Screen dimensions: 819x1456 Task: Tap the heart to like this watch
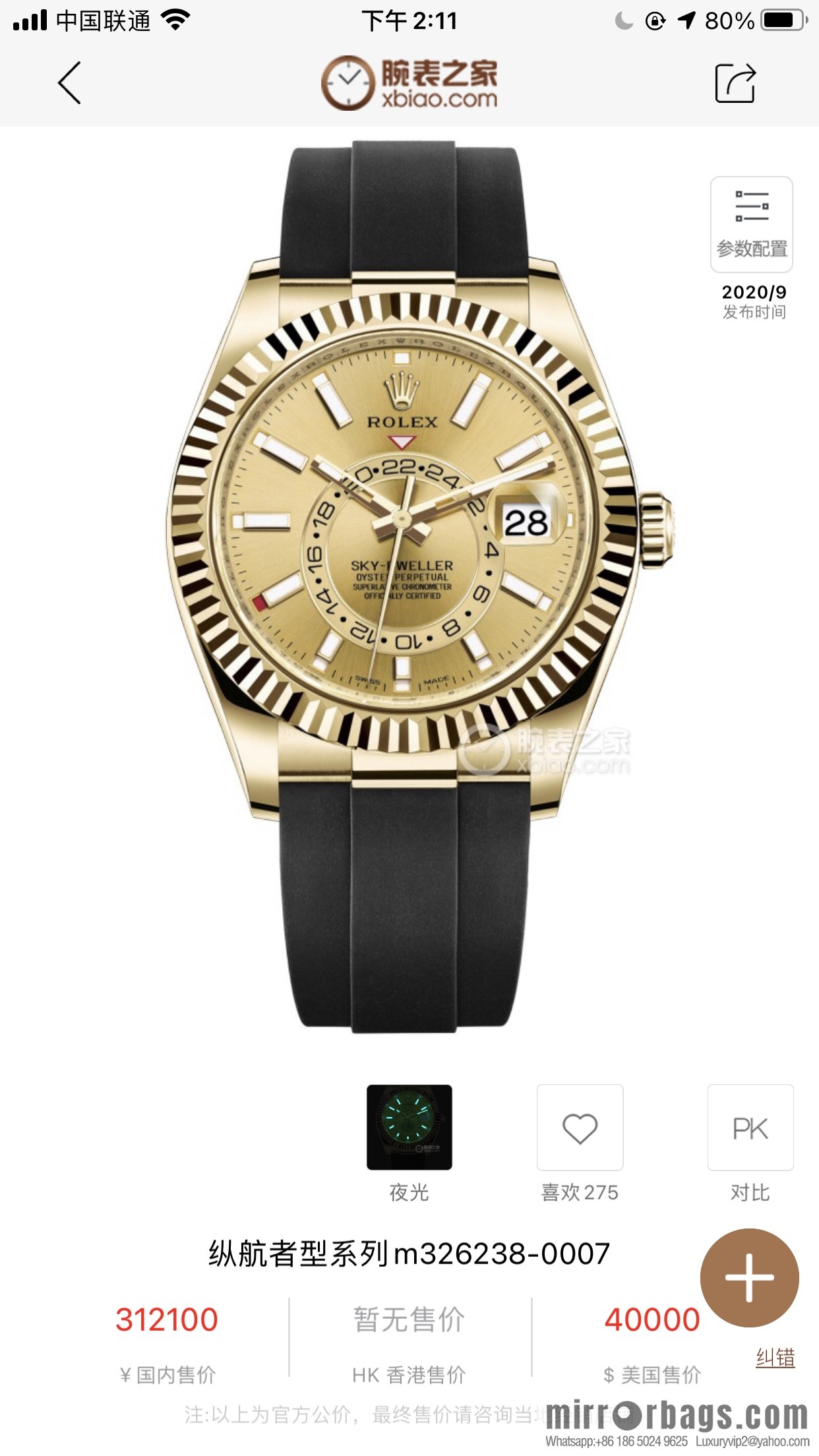[580, 1129]
